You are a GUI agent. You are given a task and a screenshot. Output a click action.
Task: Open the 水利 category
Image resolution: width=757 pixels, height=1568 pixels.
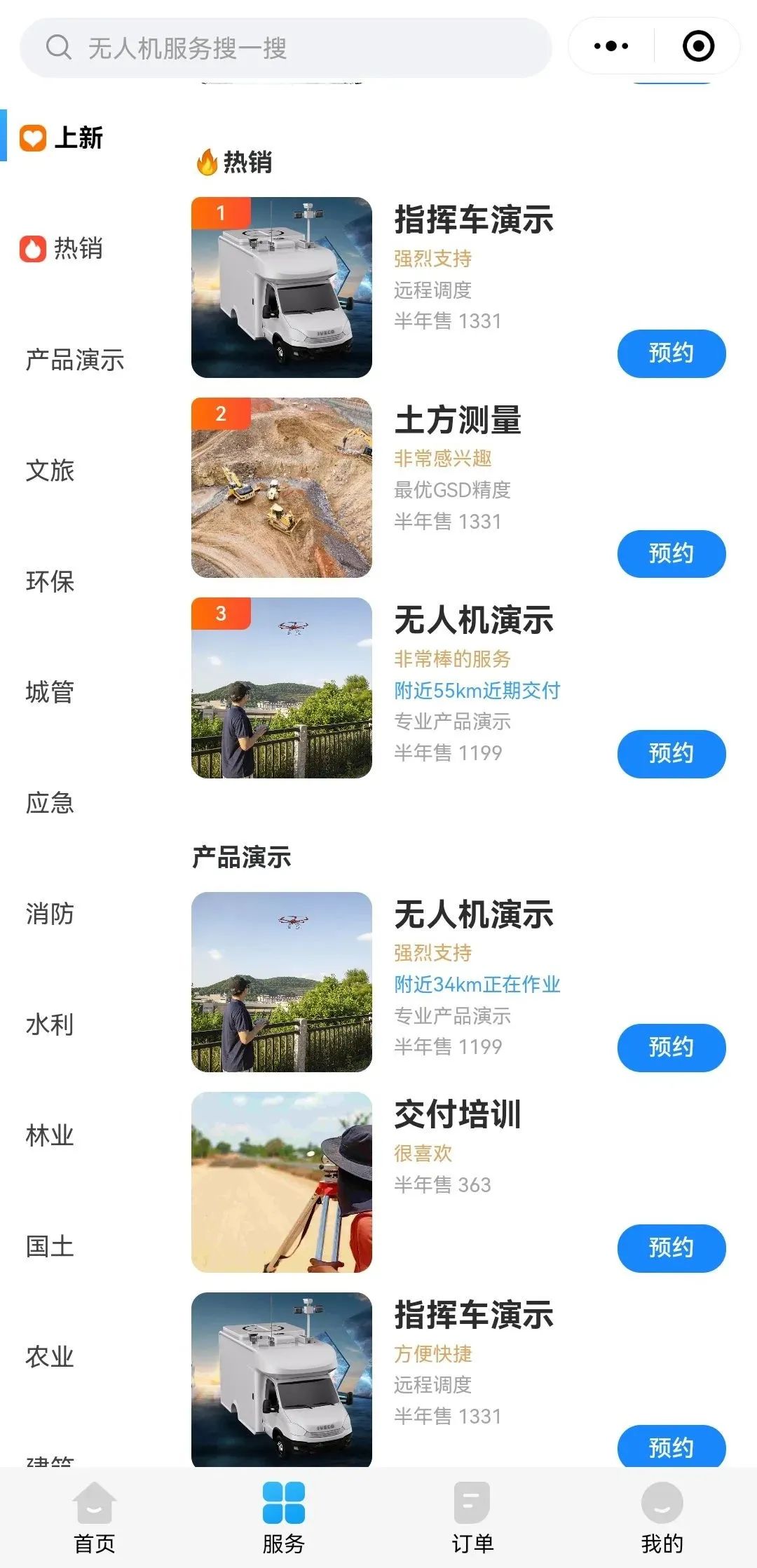[x=50, y=1025]
